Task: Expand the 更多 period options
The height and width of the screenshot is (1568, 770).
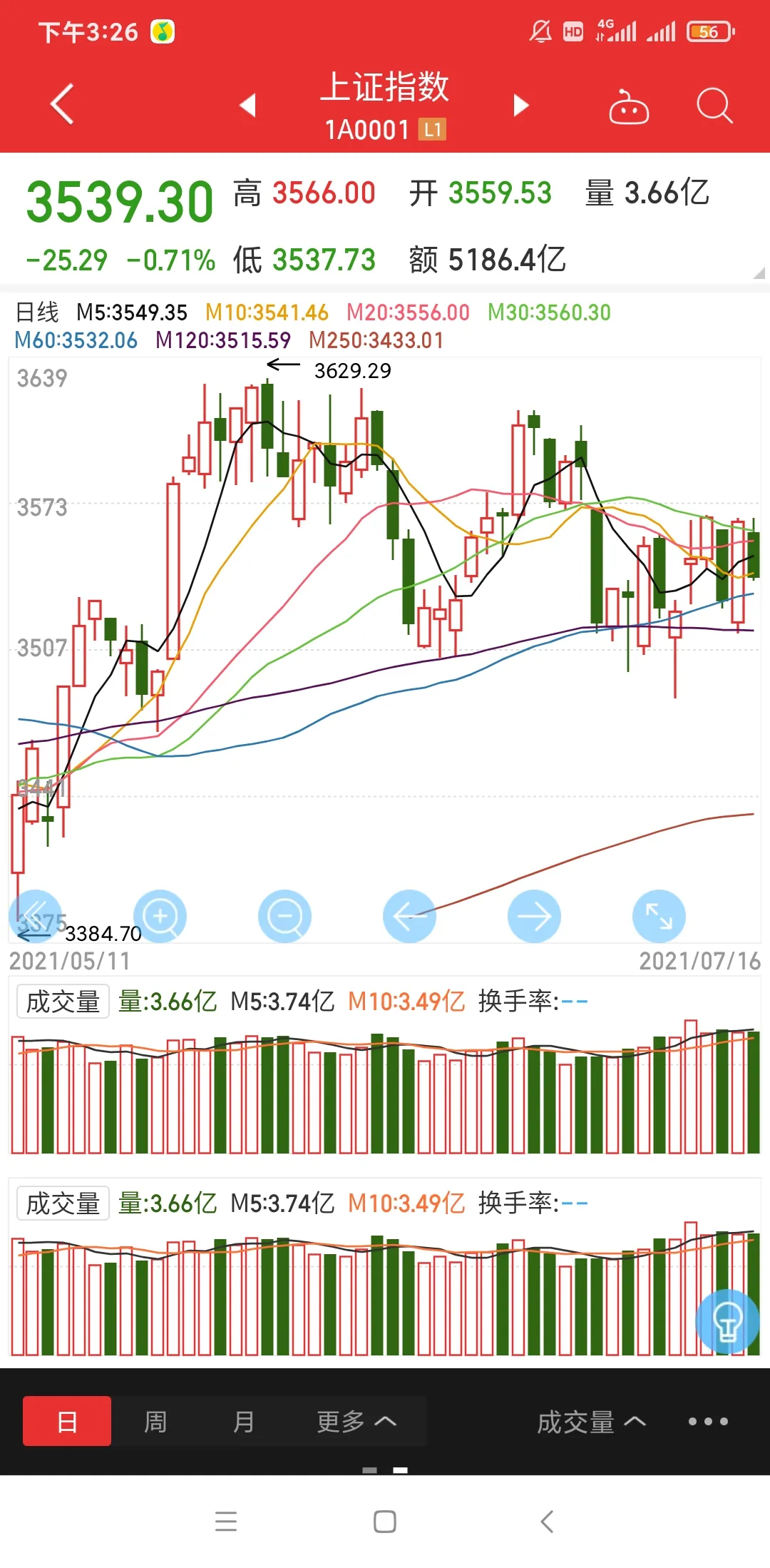Action: point(356,1421)
